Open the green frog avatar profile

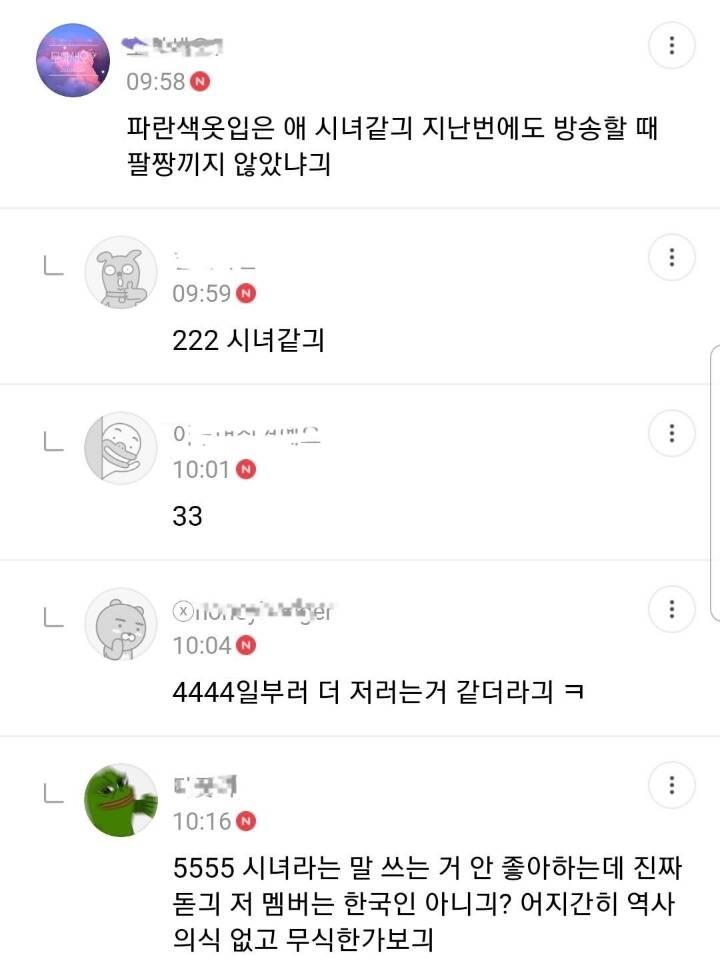click(121, 800)
